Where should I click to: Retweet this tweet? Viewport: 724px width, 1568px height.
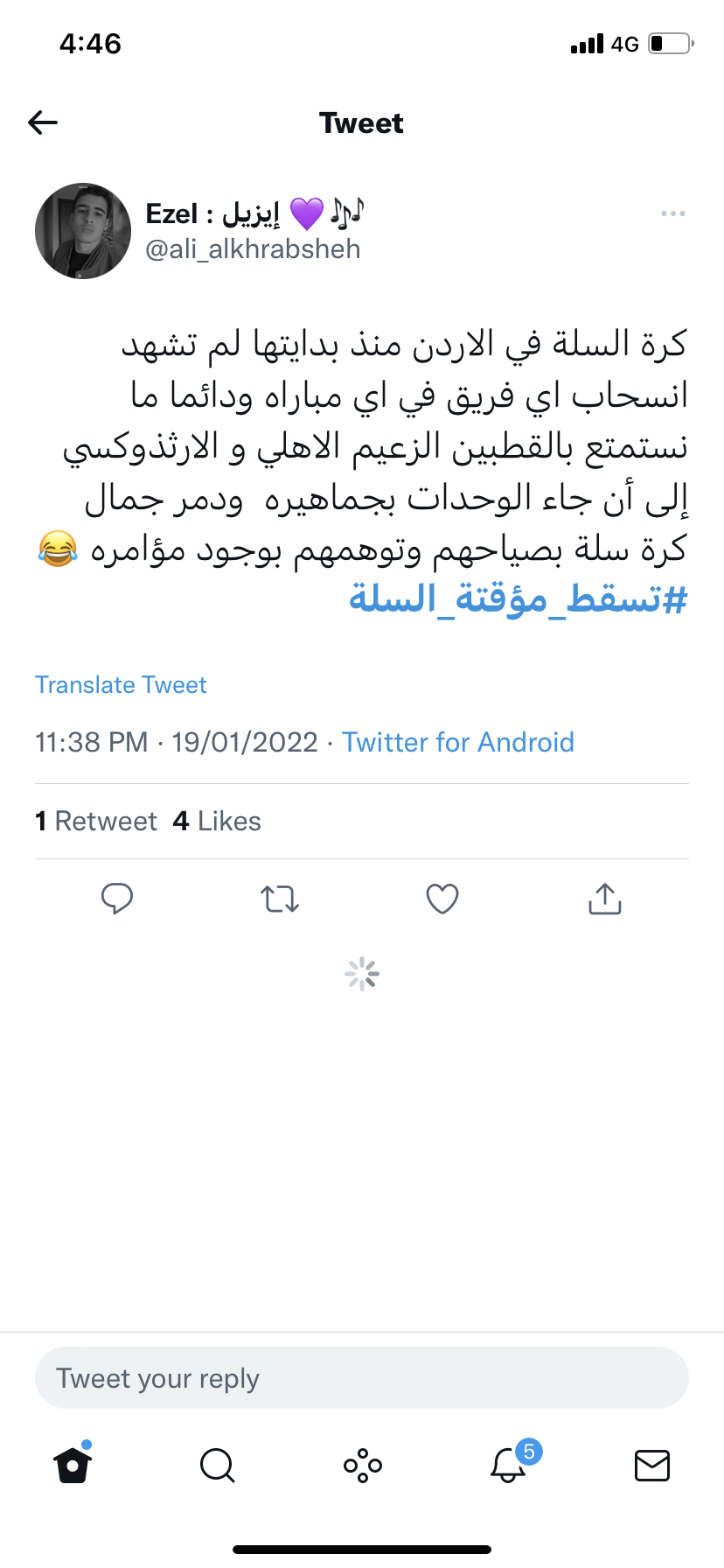click(280, 899)
